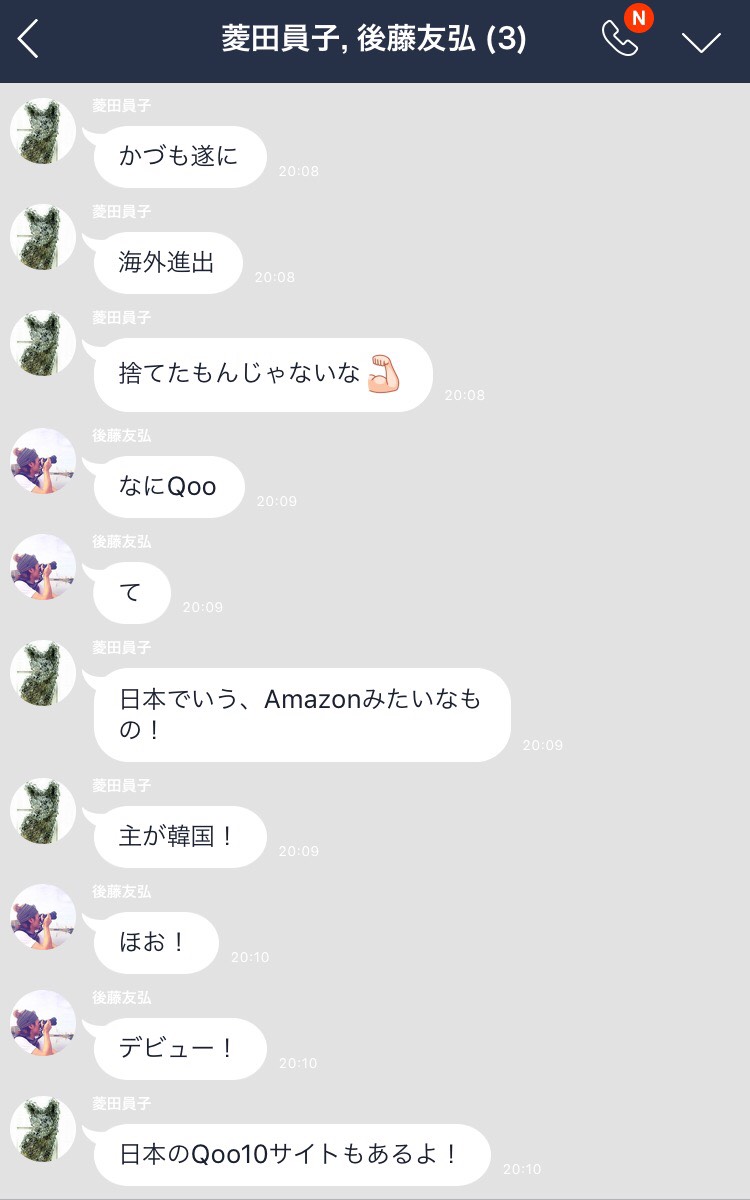750x1200 pixels.
Task: Open 菱田員子's avatar next to かづも遂に
Action: click(x=43, y=131)
